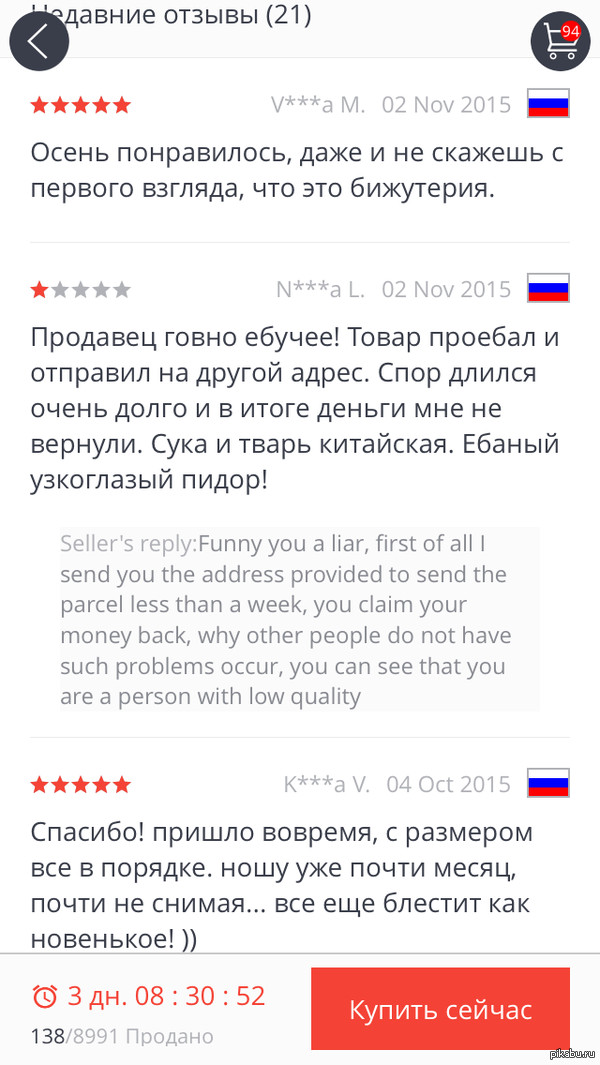
Task: Tap the Купить сейчас button
Action: pyautogui.click(x=440, y=1009)
